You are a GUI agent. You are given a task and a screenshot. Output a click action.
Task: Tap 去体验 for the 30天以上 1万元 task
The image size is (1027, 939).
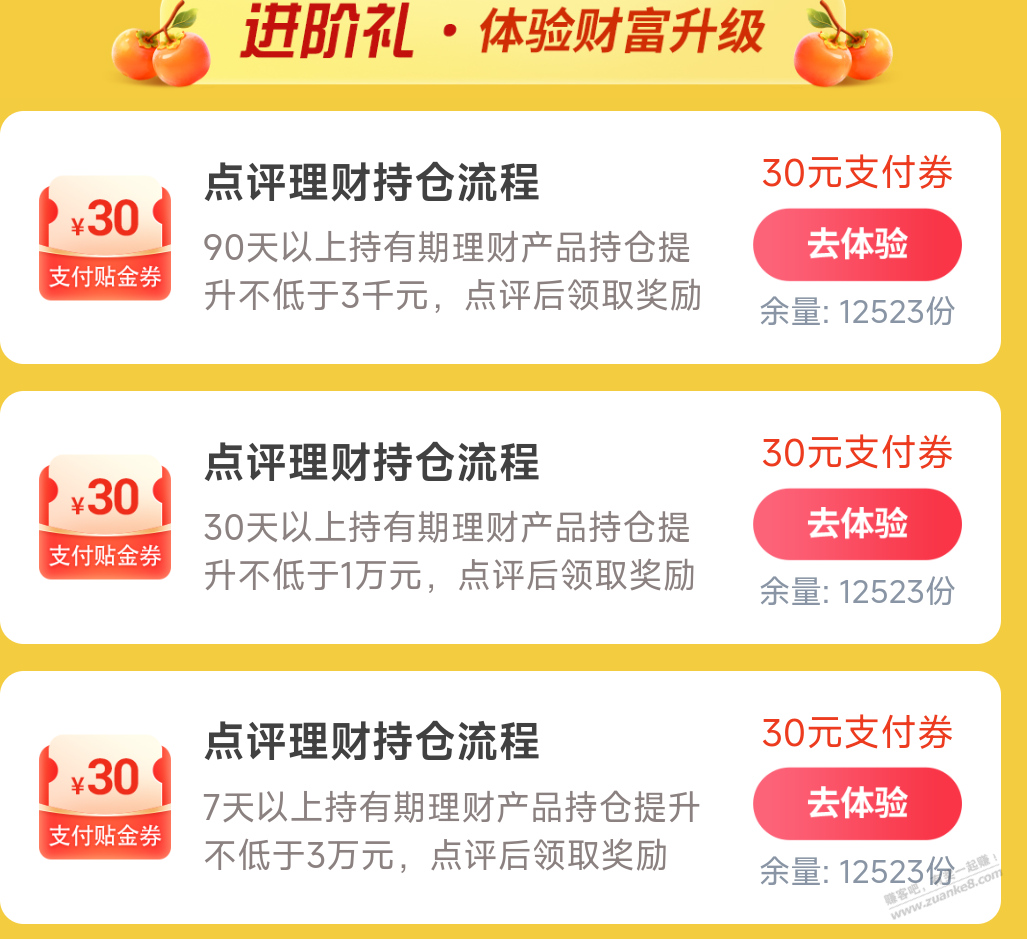coord(857,524)
